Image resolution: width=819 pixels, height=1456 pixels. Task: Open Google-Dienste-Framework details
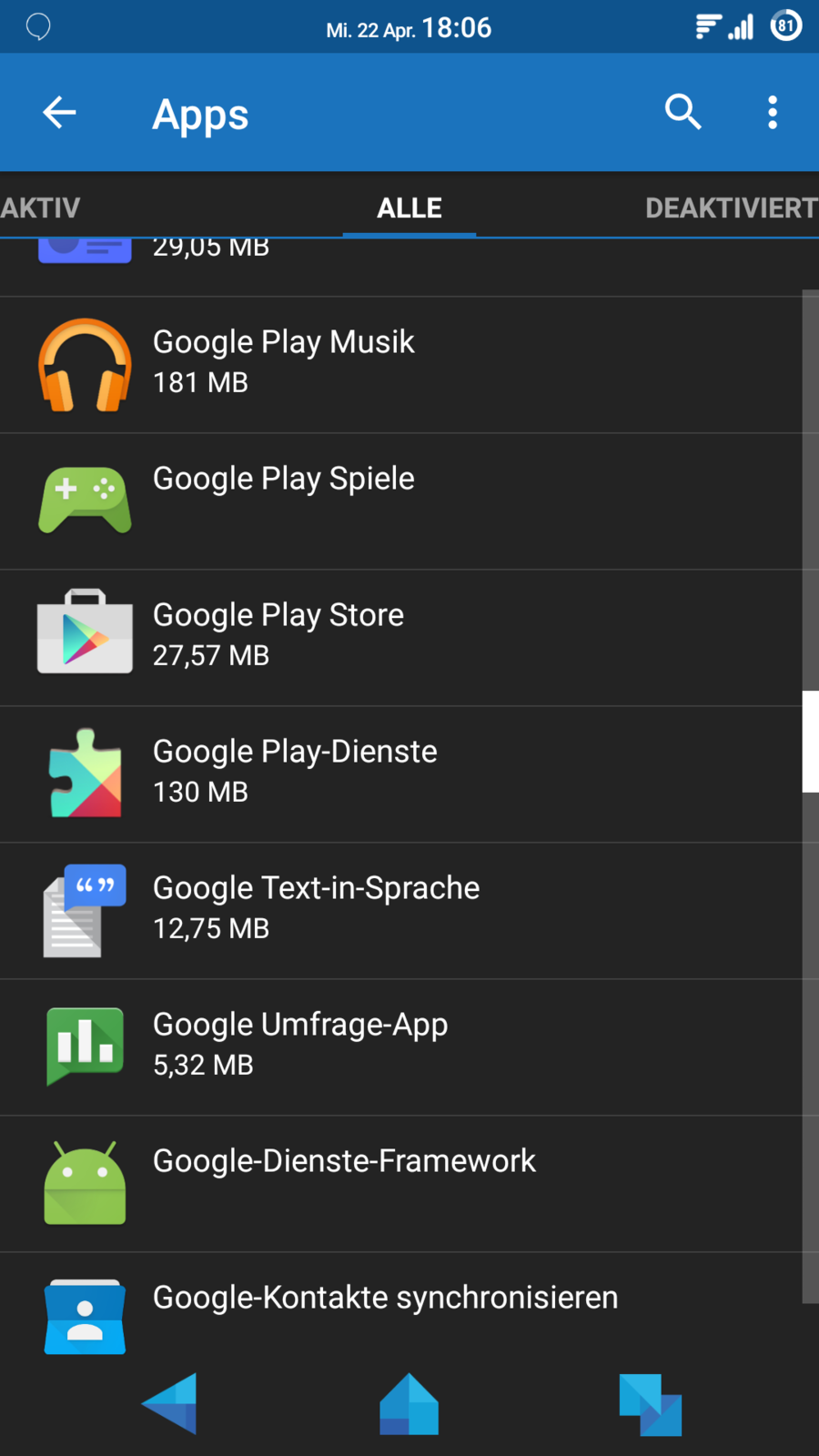[400, 1183]
